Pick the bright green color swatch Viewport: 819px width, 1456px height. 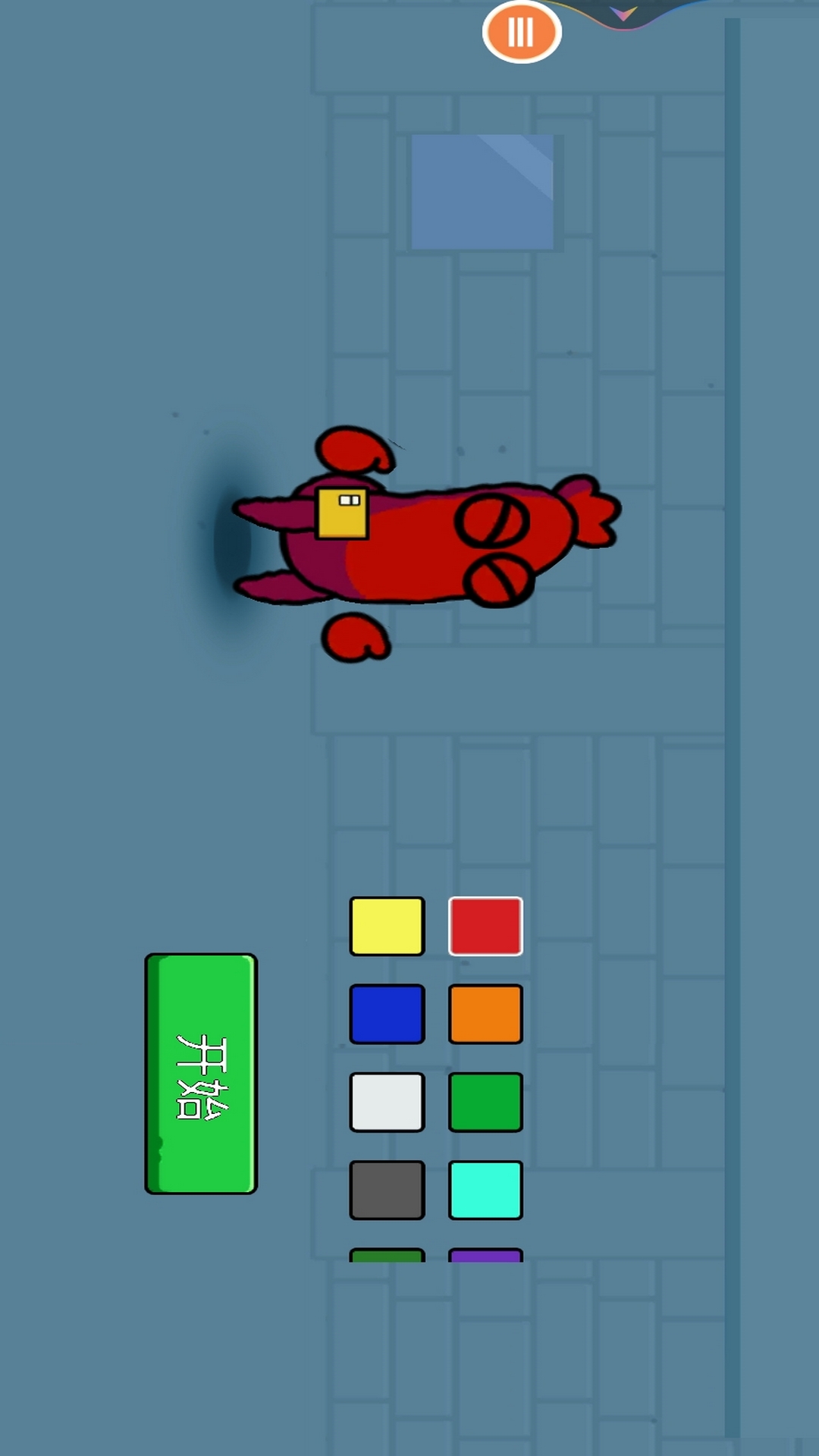[x=485, y=1102]
